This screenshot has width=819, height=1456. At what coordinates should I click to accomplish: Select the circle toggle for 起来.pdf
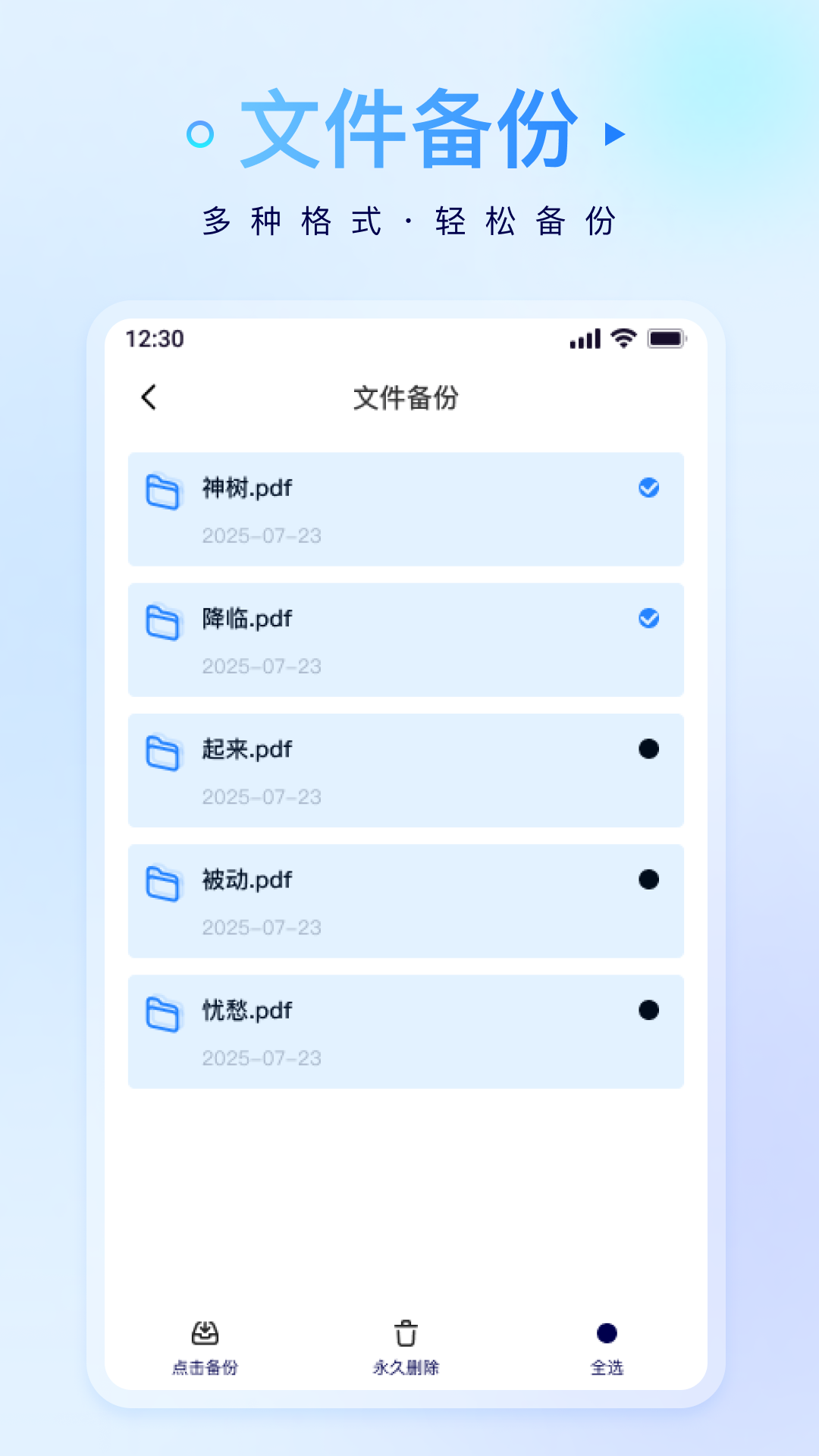tap(647, 749)
